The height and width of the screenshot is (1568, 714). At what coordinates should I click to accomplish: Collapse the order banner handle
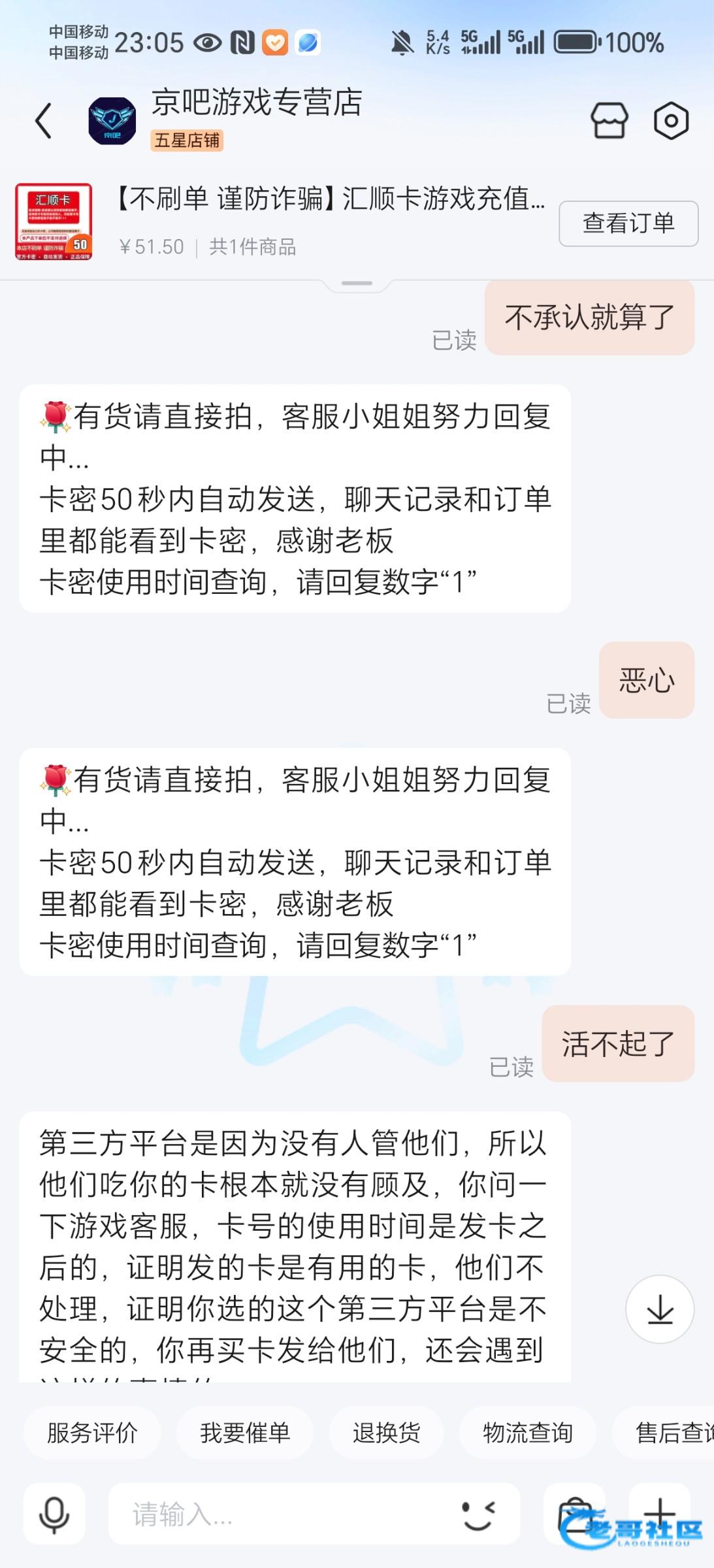pos(357,284)
